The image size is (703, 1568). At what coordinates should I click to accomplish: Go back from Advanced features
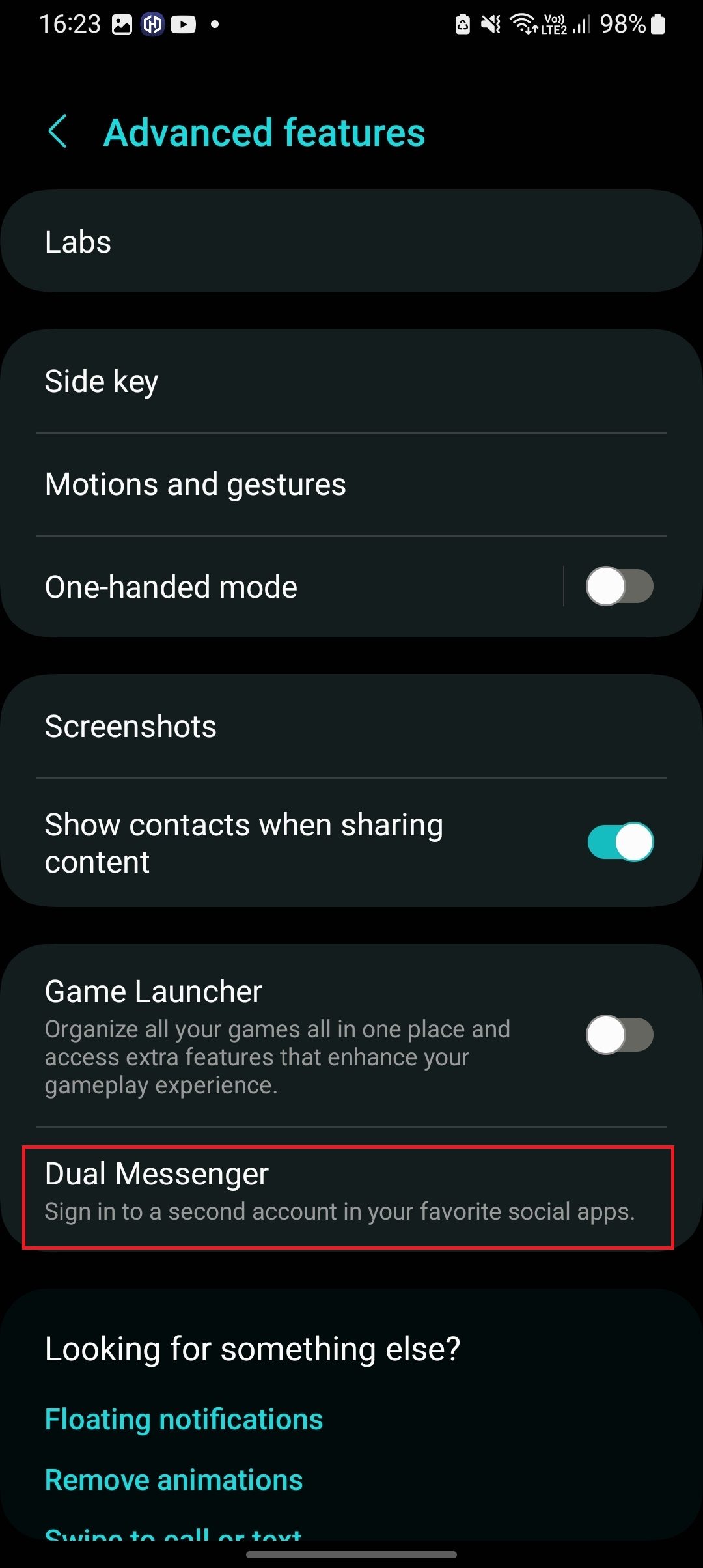click(58, 132)
